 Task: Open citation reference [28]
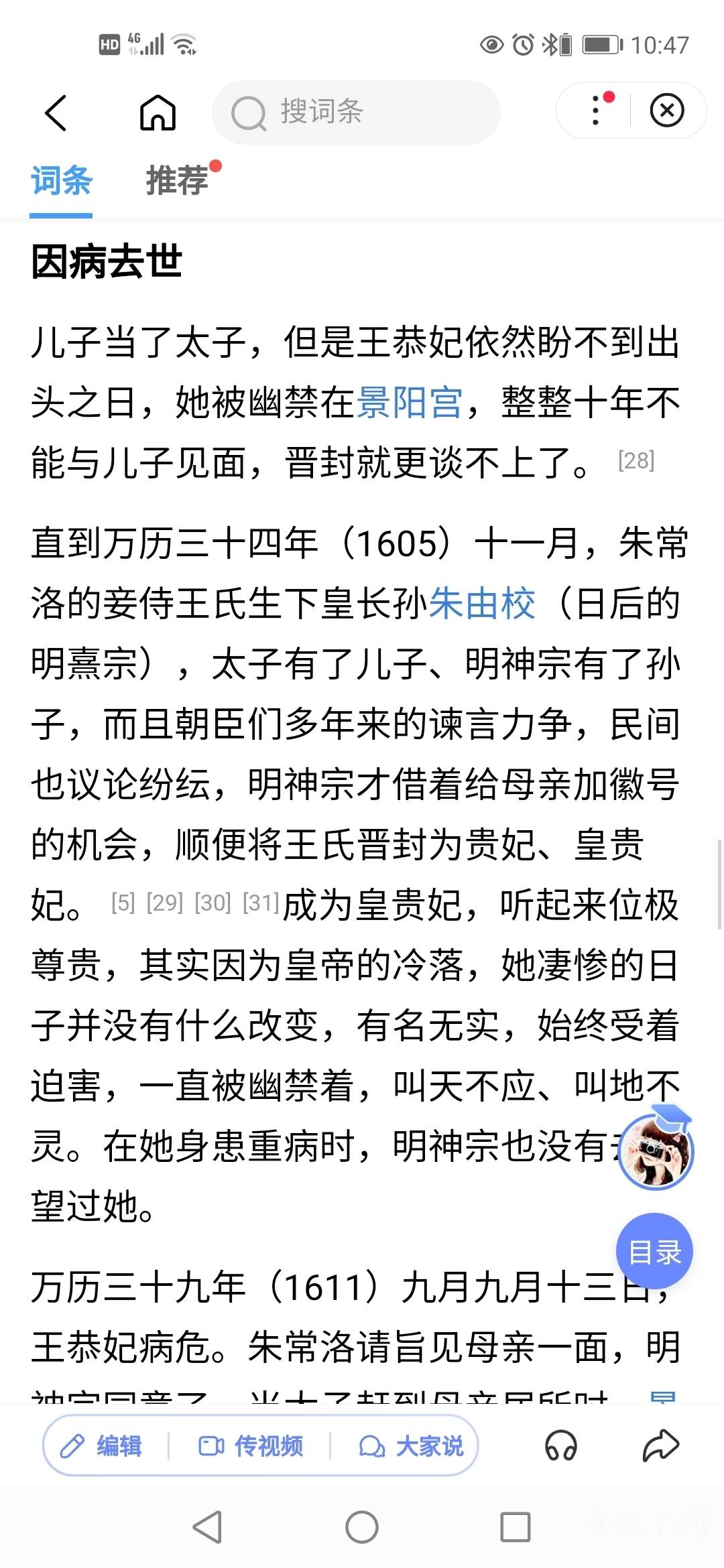(636, 461)
